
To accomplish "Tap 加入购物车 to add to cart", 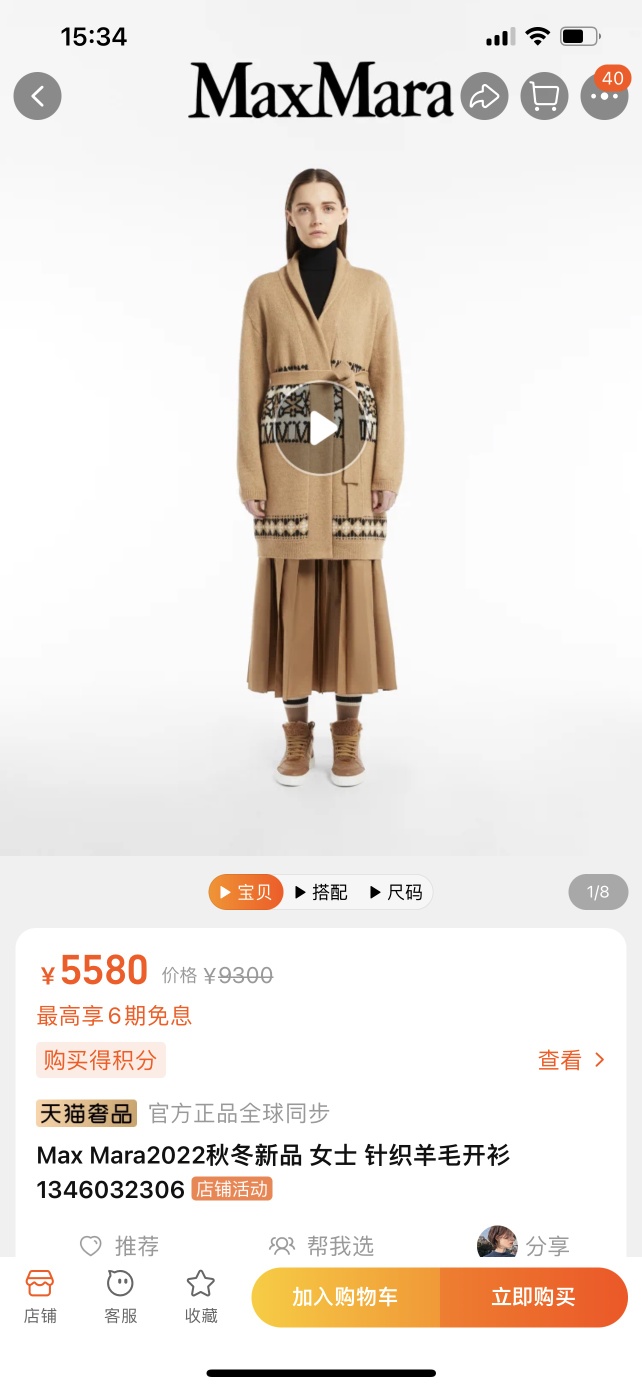I will coord(345,1297).
